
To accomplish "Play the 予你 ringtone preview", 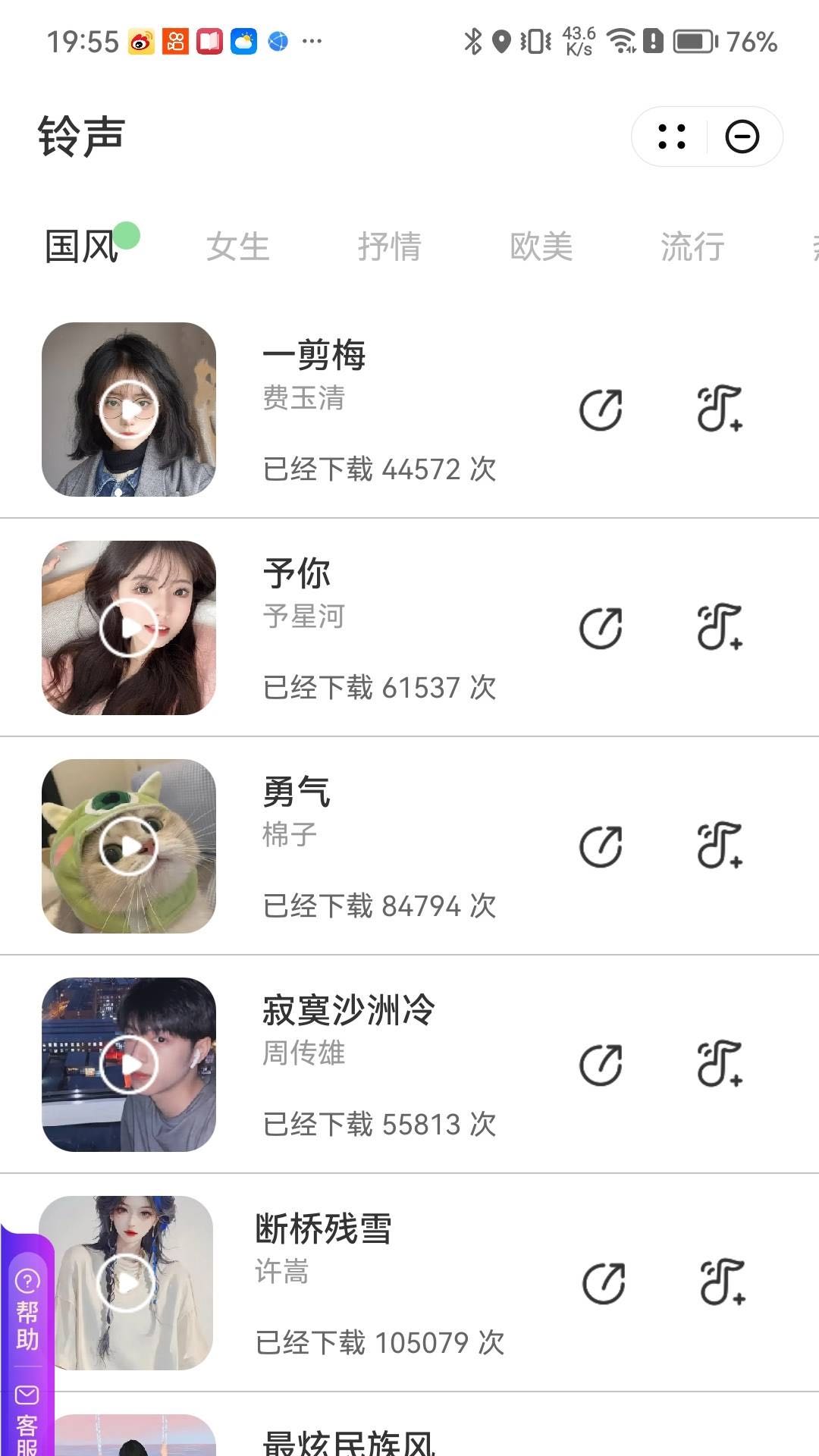I will 129,628.
